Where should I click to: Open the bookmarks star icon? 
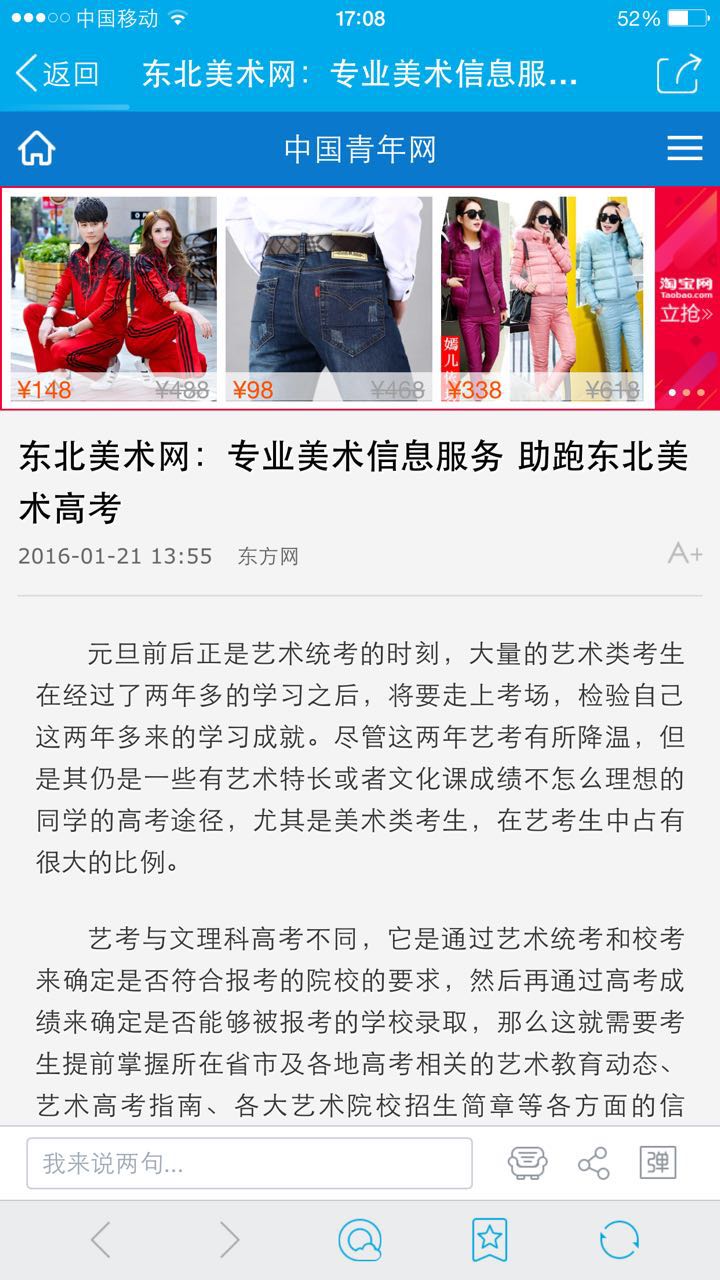(x=489, y=1240)
